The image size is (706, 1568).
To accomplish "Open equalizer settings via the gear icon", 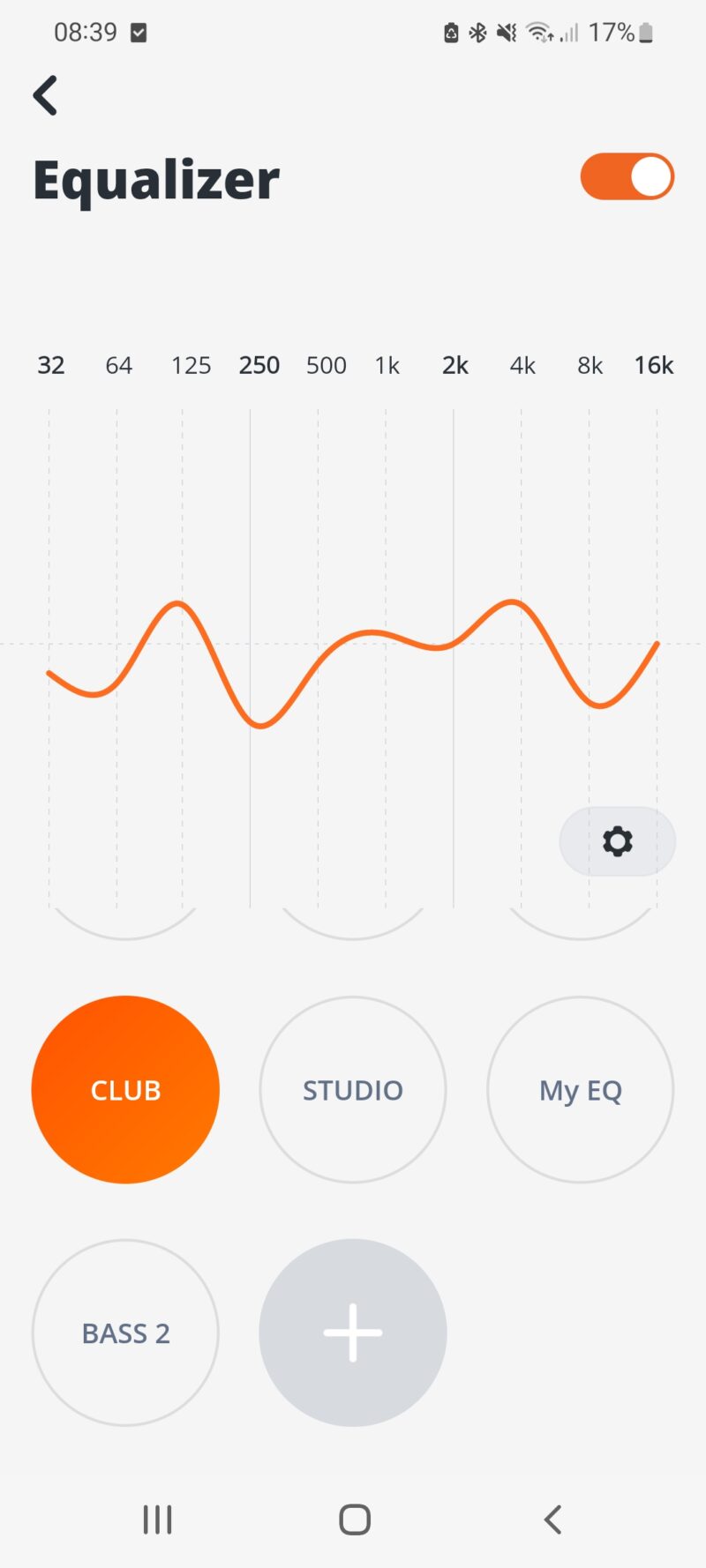I will pyautogui.click(x=618, y=841).
